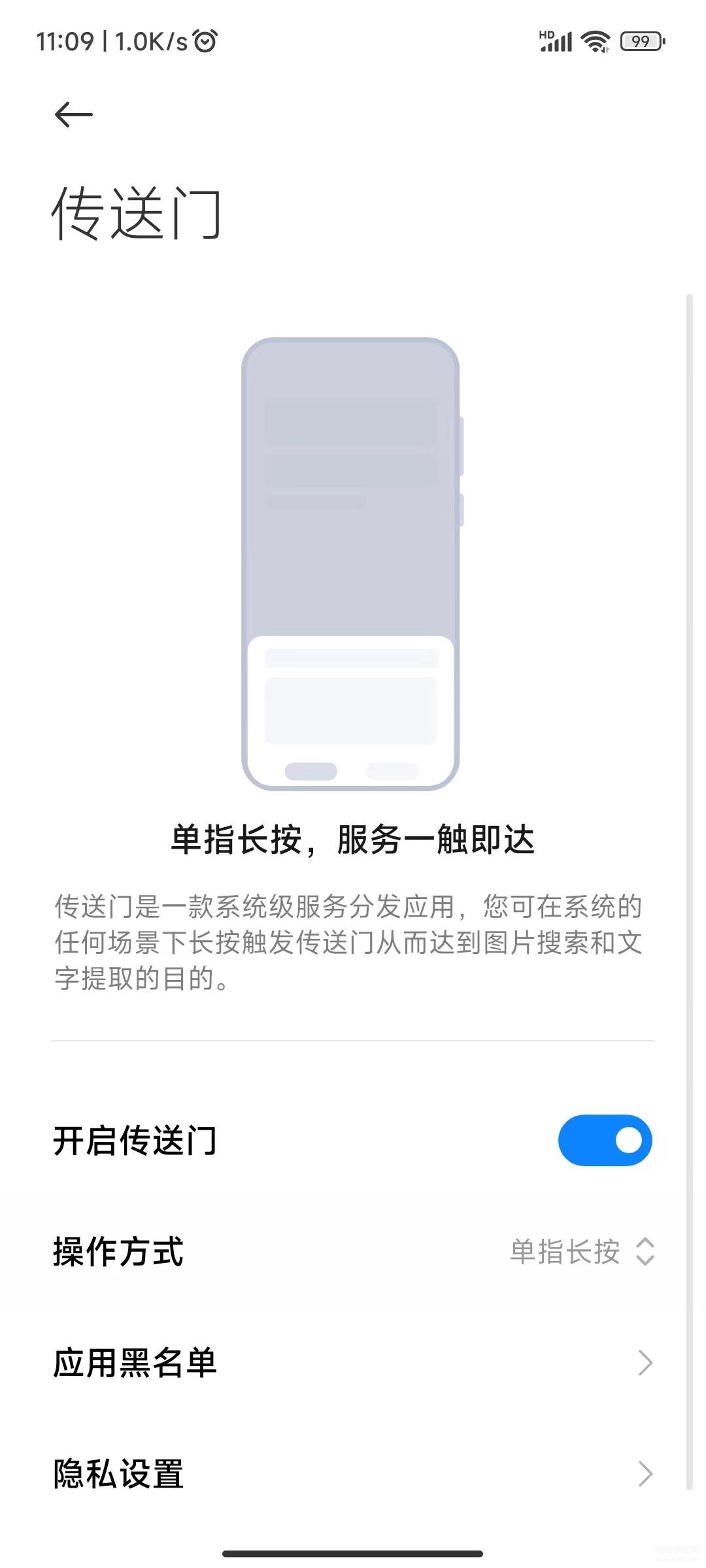This screenshot has width=706, height=1568.
Task: Open the 操作方式 dropdown showing 单指长按
Action: [x=580, y=1252]
